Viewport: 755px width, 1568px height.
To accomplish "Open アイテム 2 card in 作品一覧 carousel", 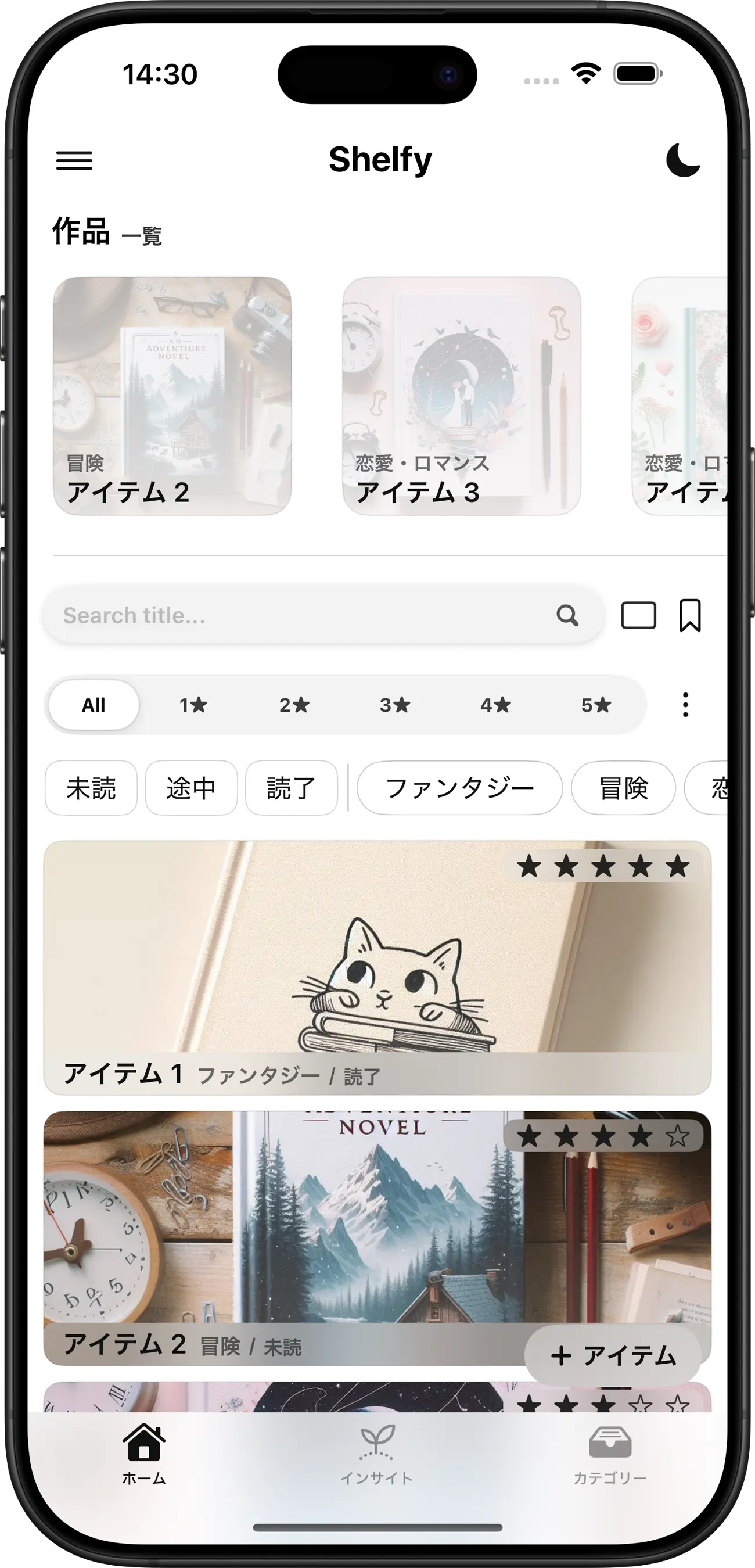I will pos(172,396).
